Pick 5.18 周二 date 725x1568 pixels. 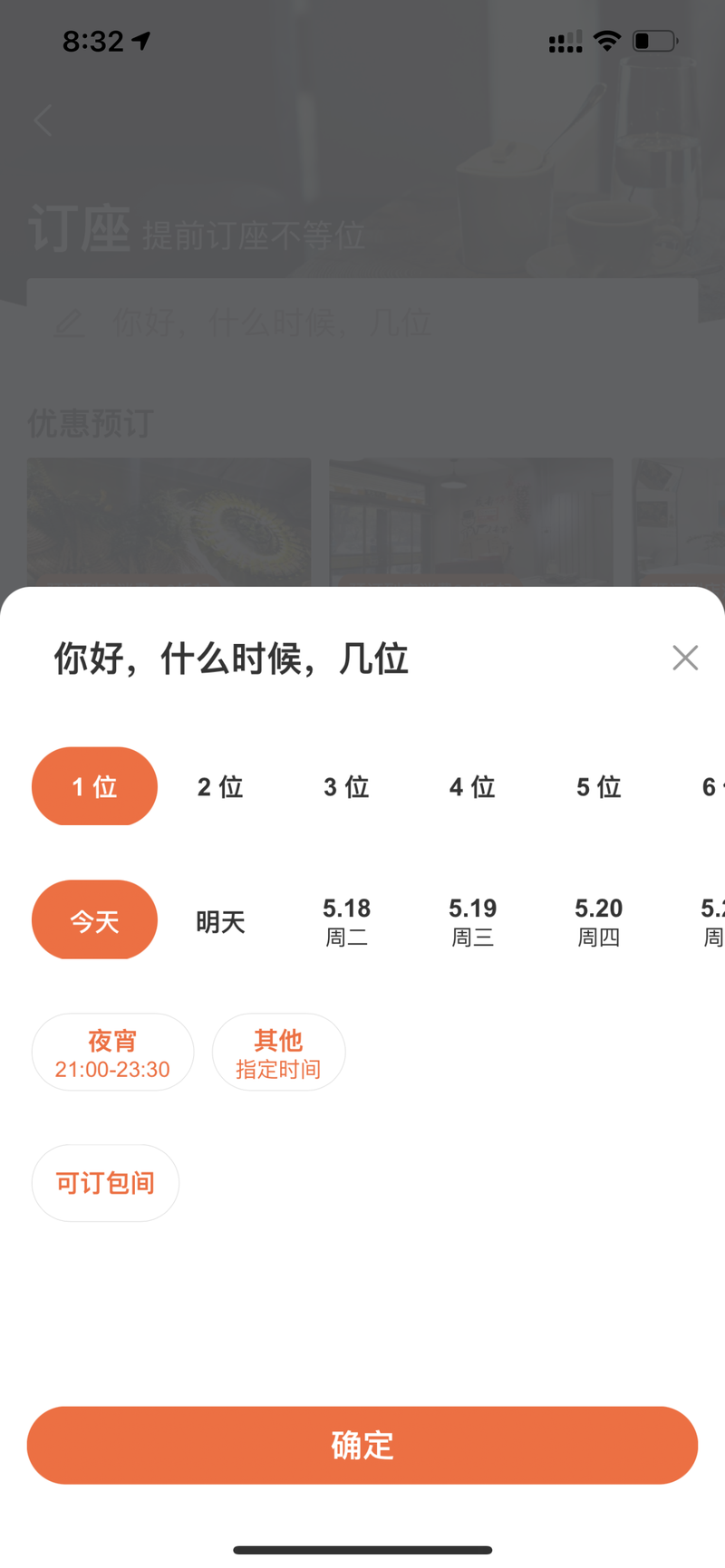coord(346,921)
